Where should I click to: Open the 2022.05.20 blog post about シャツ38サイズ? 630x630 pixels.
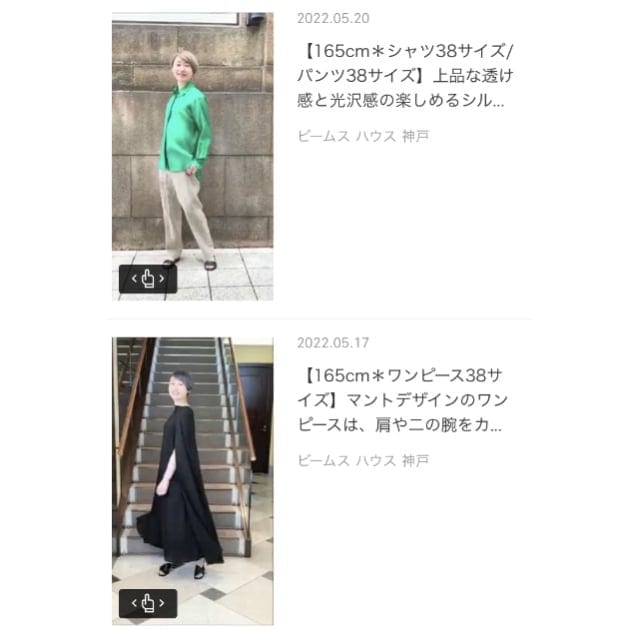(410, 75)
